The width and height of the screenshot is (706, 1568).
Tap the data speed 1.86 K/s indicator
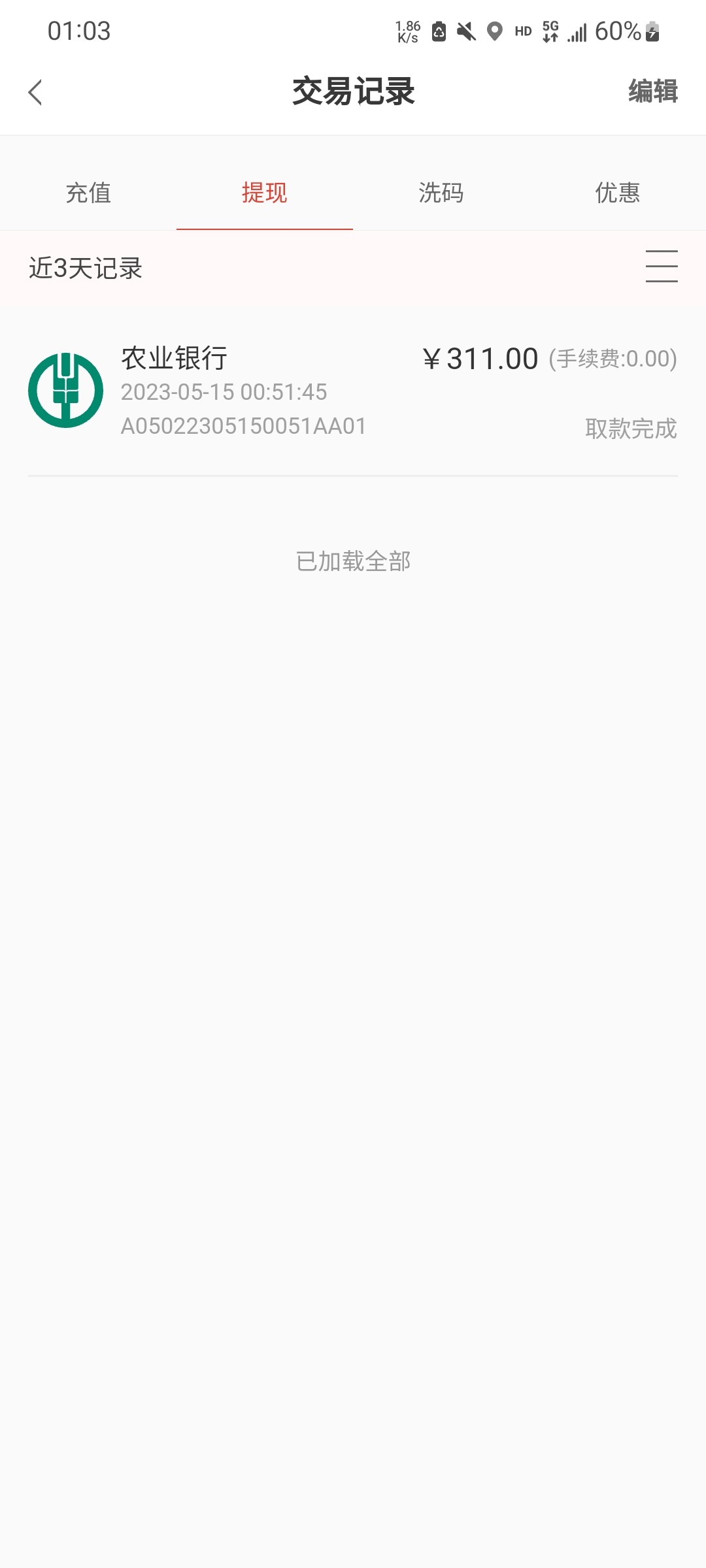point(407,31)
